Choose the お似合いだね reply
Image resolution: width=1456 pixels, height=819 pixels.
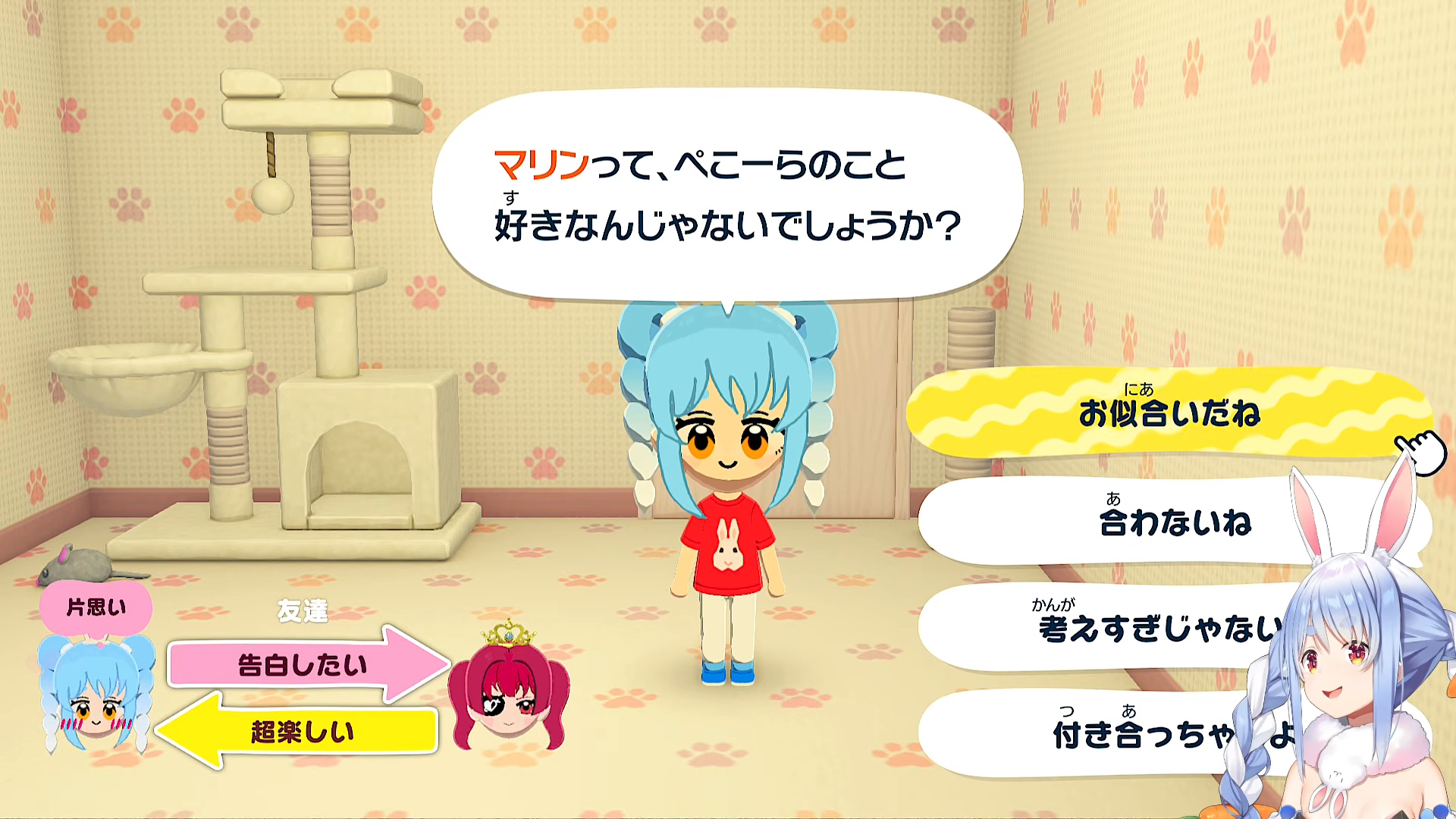[x=1169, y=413]
